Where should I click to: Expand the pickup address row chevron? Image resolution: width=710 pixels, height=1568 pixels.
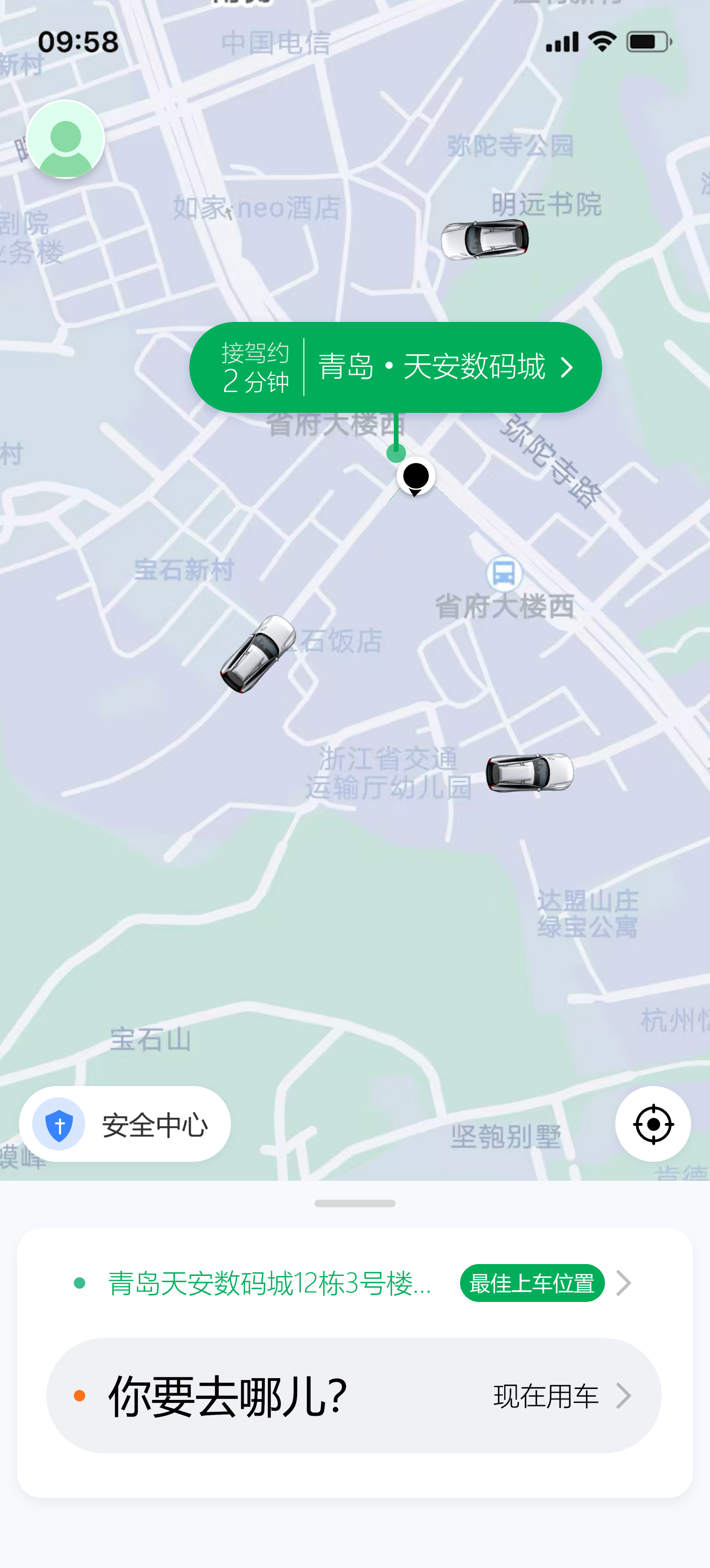click(625, 1282)
